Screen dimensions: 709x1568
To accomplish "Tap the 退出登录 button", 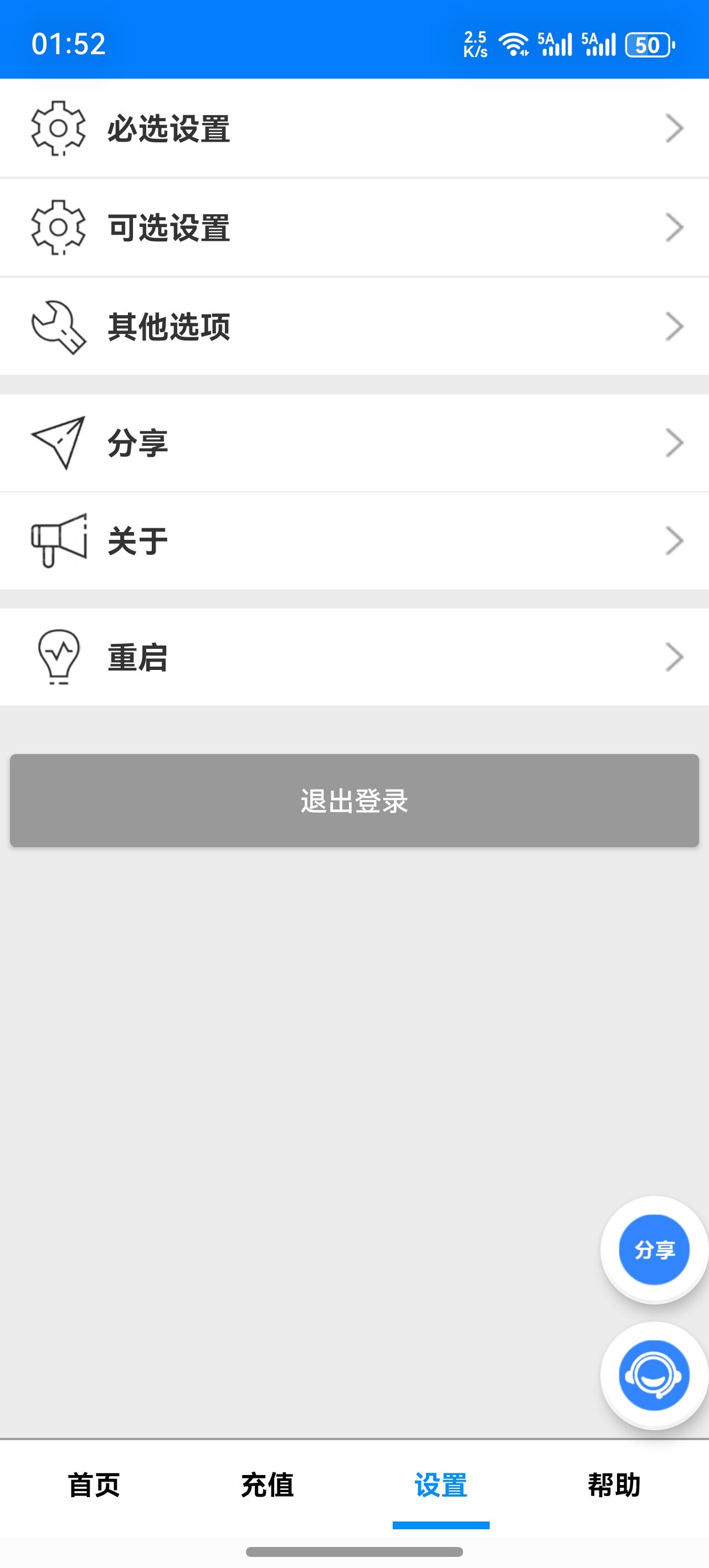I will tap(354, 801).
